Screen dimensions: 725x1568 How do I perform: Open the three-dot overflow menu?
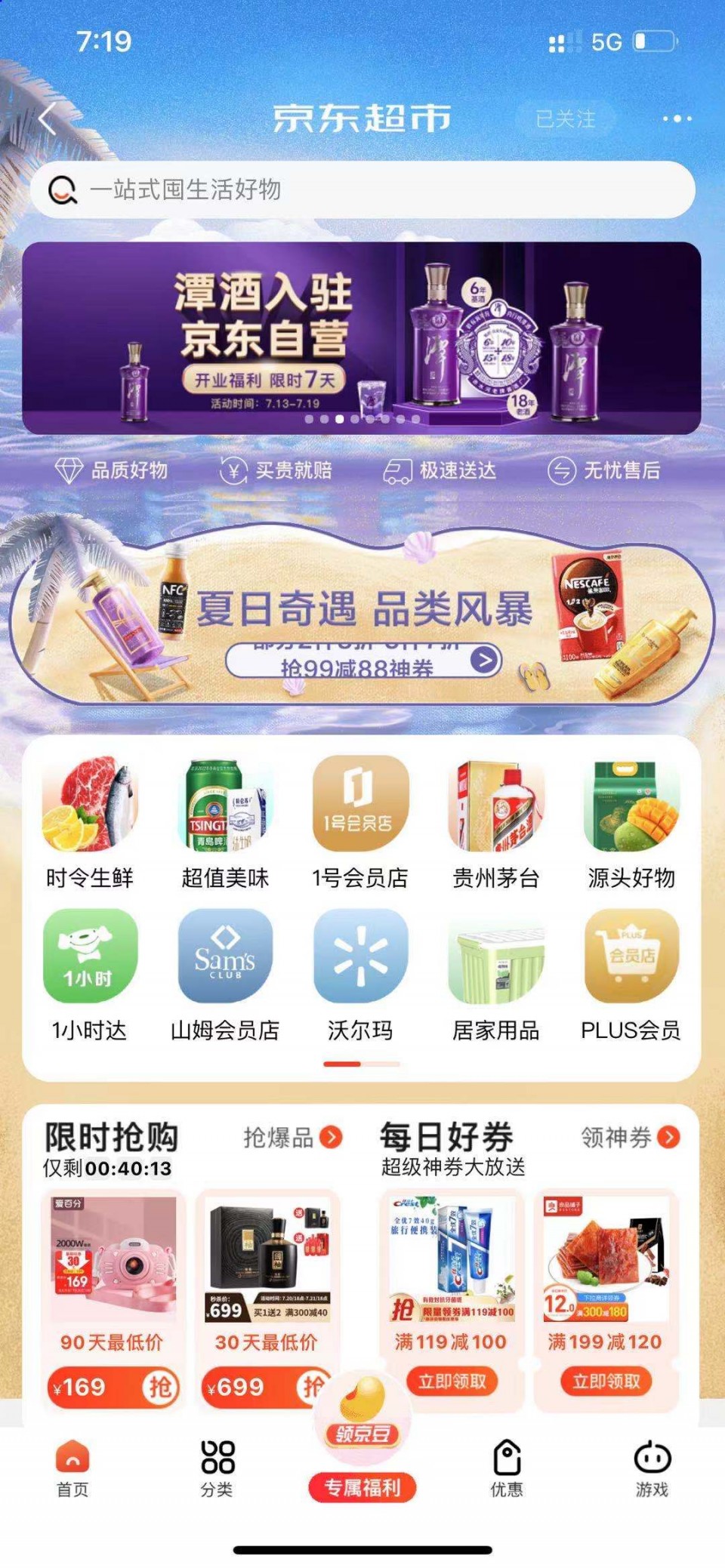(677, 119)
